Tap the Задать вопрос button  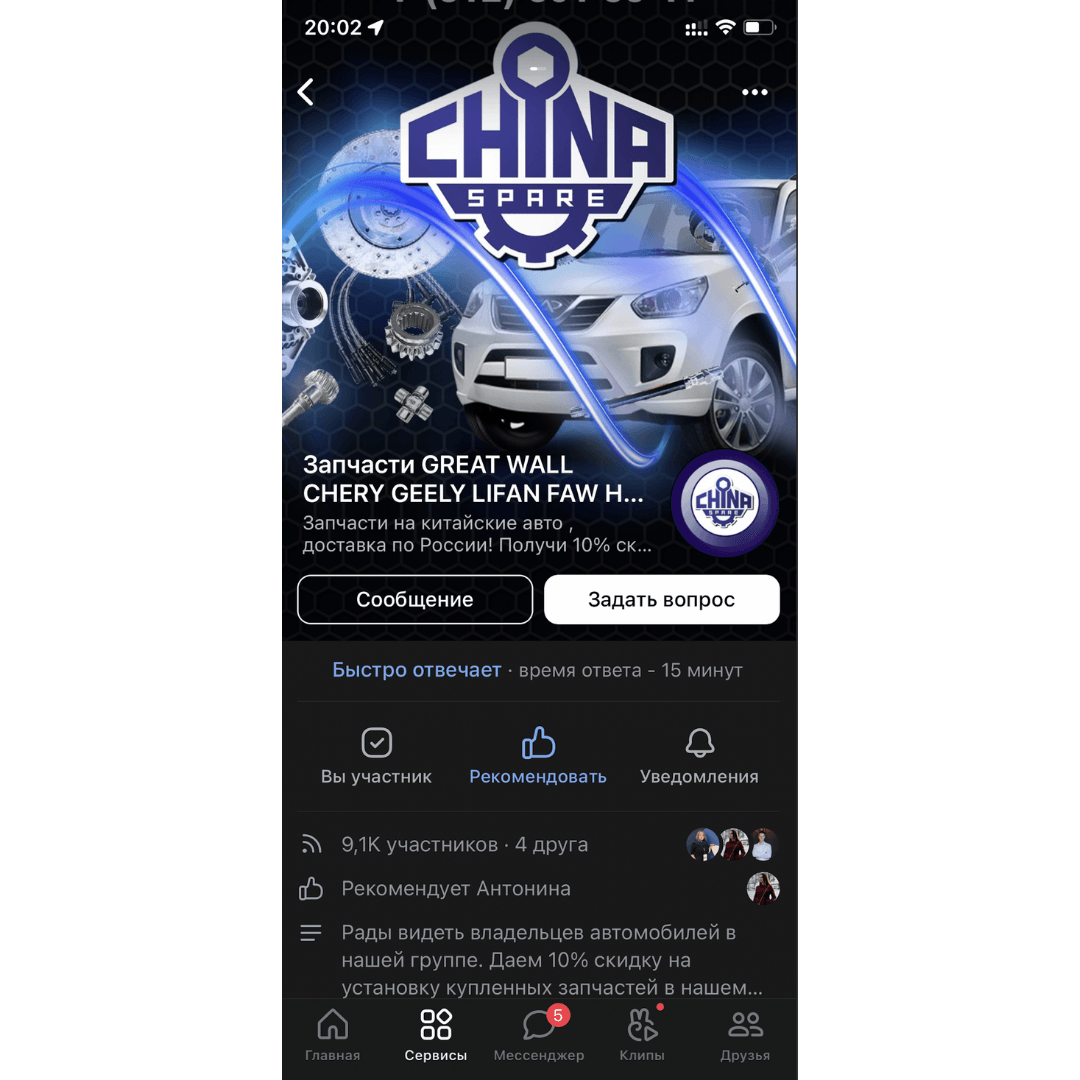click(x=661, y=600)
